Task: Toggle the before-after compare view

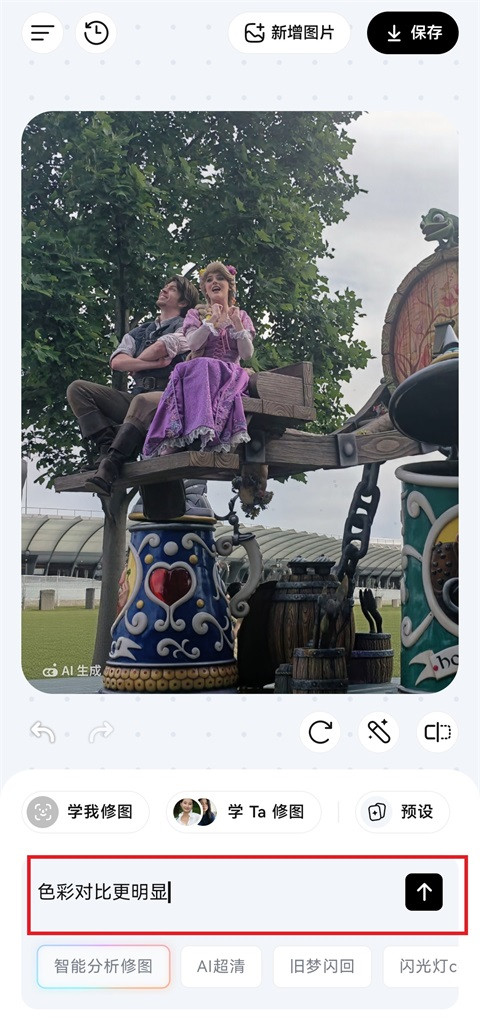Action: pos(437,732)
